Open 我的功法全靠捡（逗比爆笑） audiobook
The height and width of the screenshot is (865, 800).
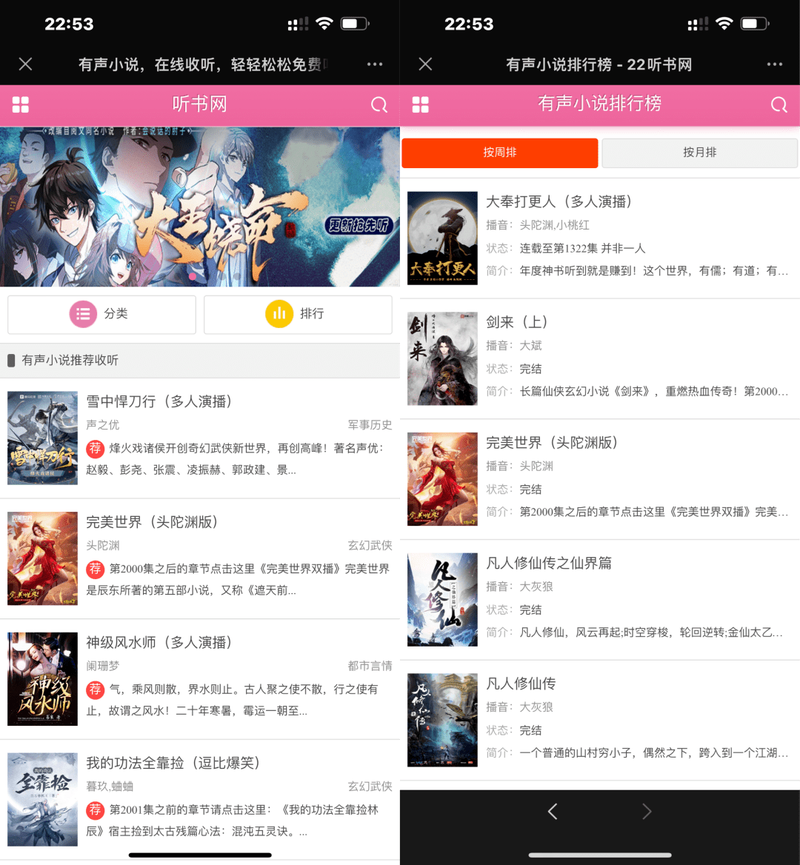tap(173, 763)
